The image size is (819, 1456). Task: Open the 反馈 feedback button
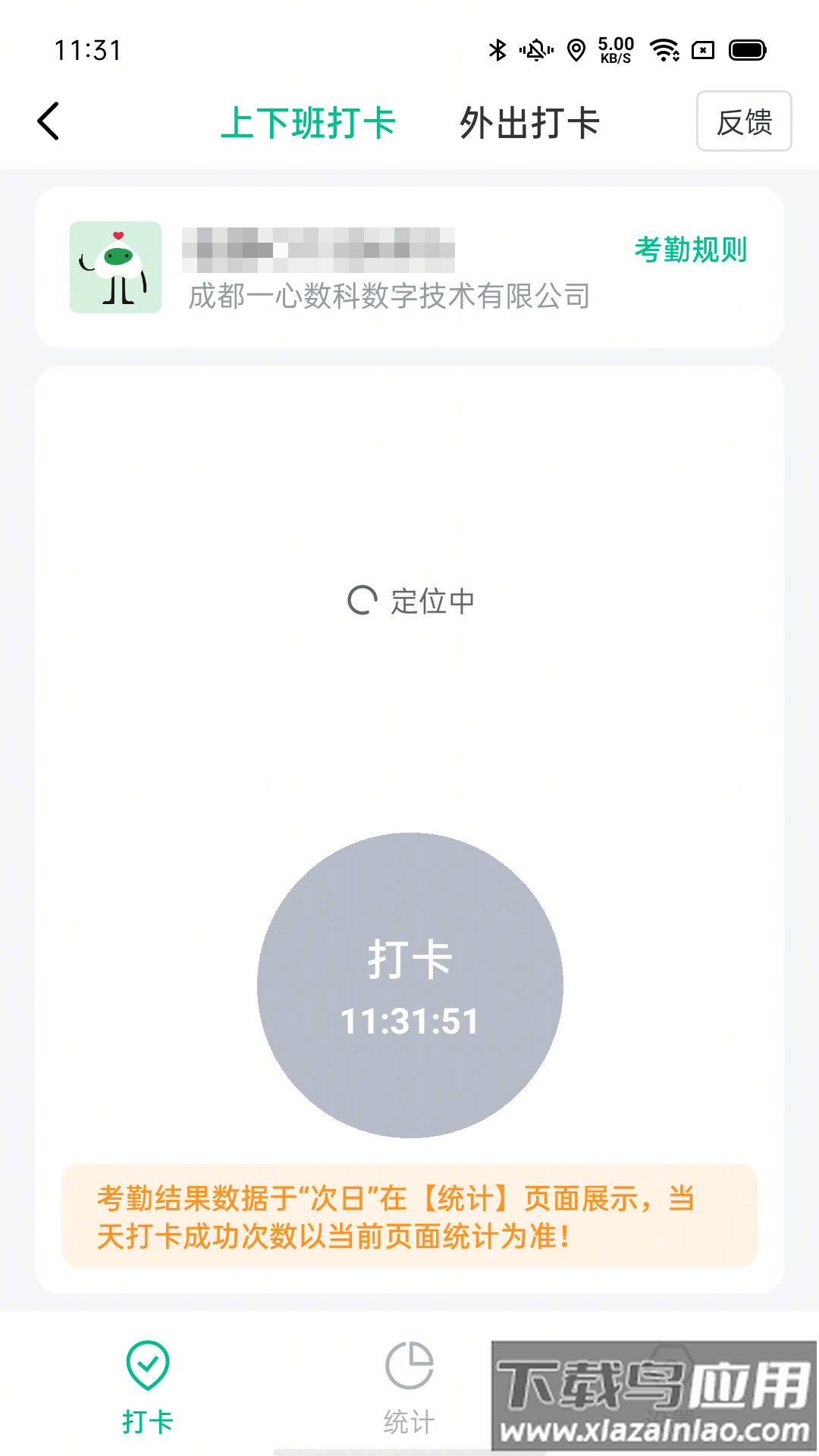pos(743,121)
